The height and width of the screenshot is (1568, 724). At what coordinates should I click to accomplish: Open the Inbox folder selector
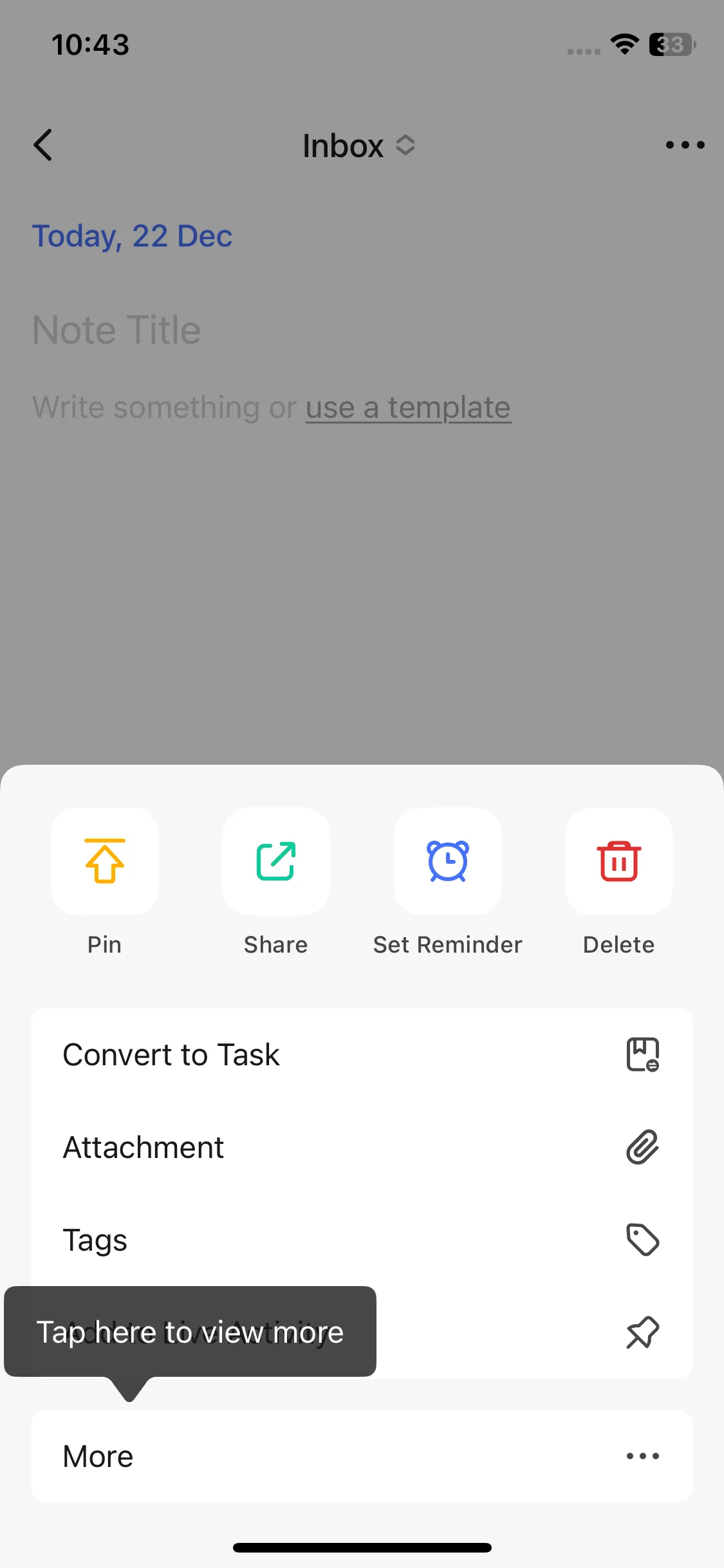[358, 146]
